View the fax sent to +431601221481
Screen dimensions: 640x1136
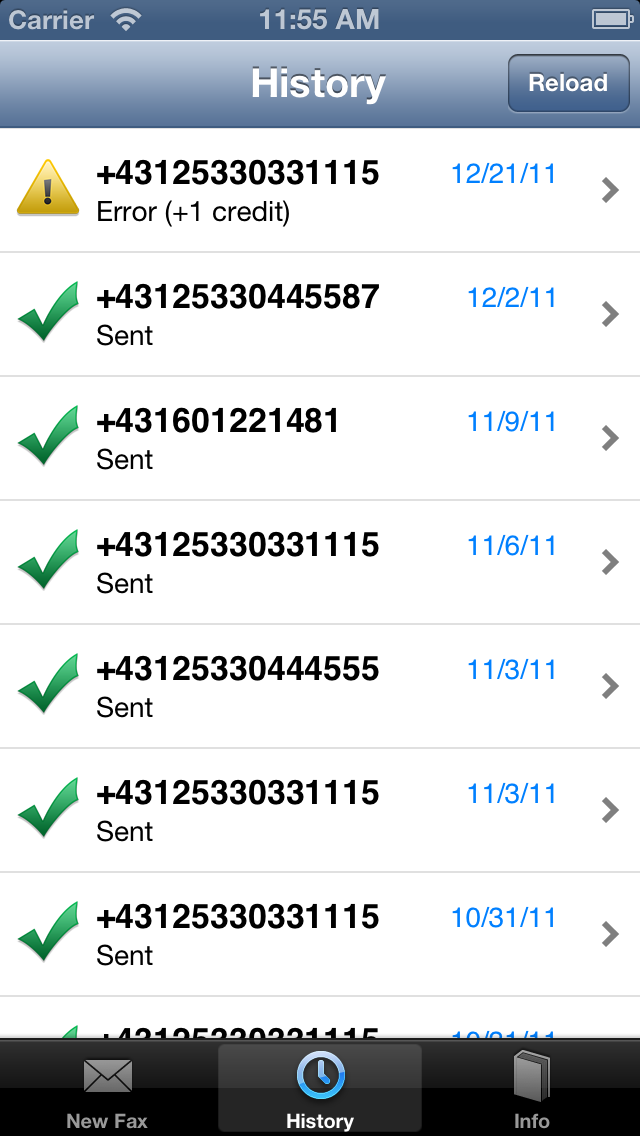point(320,438)
